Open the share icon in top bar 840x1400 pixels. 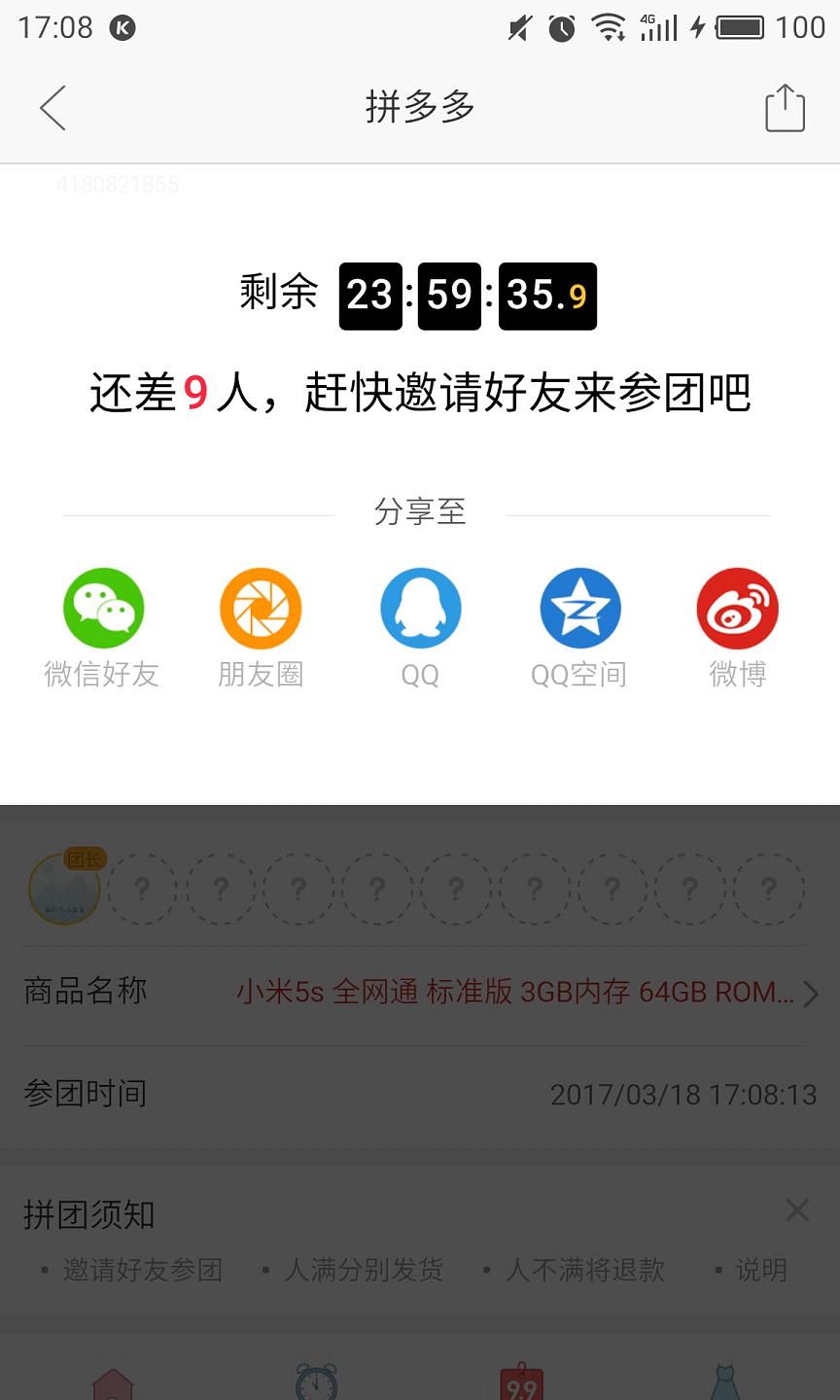click(x=786, y=107)
